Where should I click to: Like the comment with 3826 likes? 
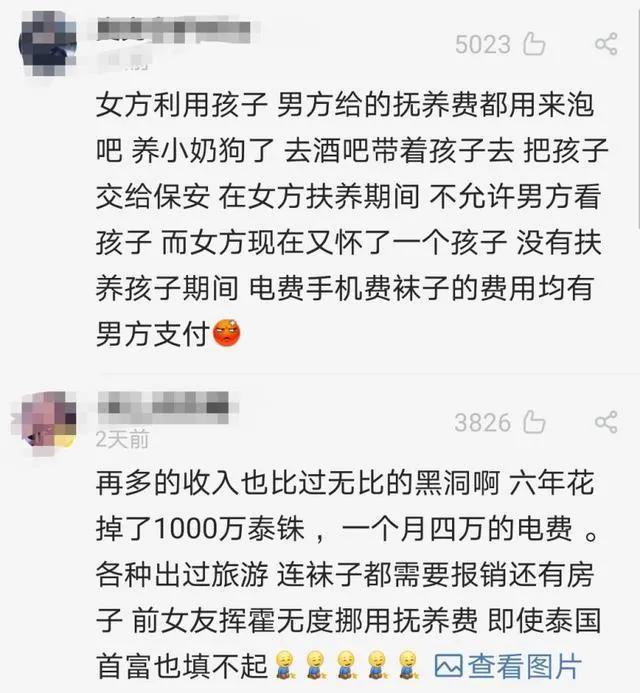pos(533,422)
